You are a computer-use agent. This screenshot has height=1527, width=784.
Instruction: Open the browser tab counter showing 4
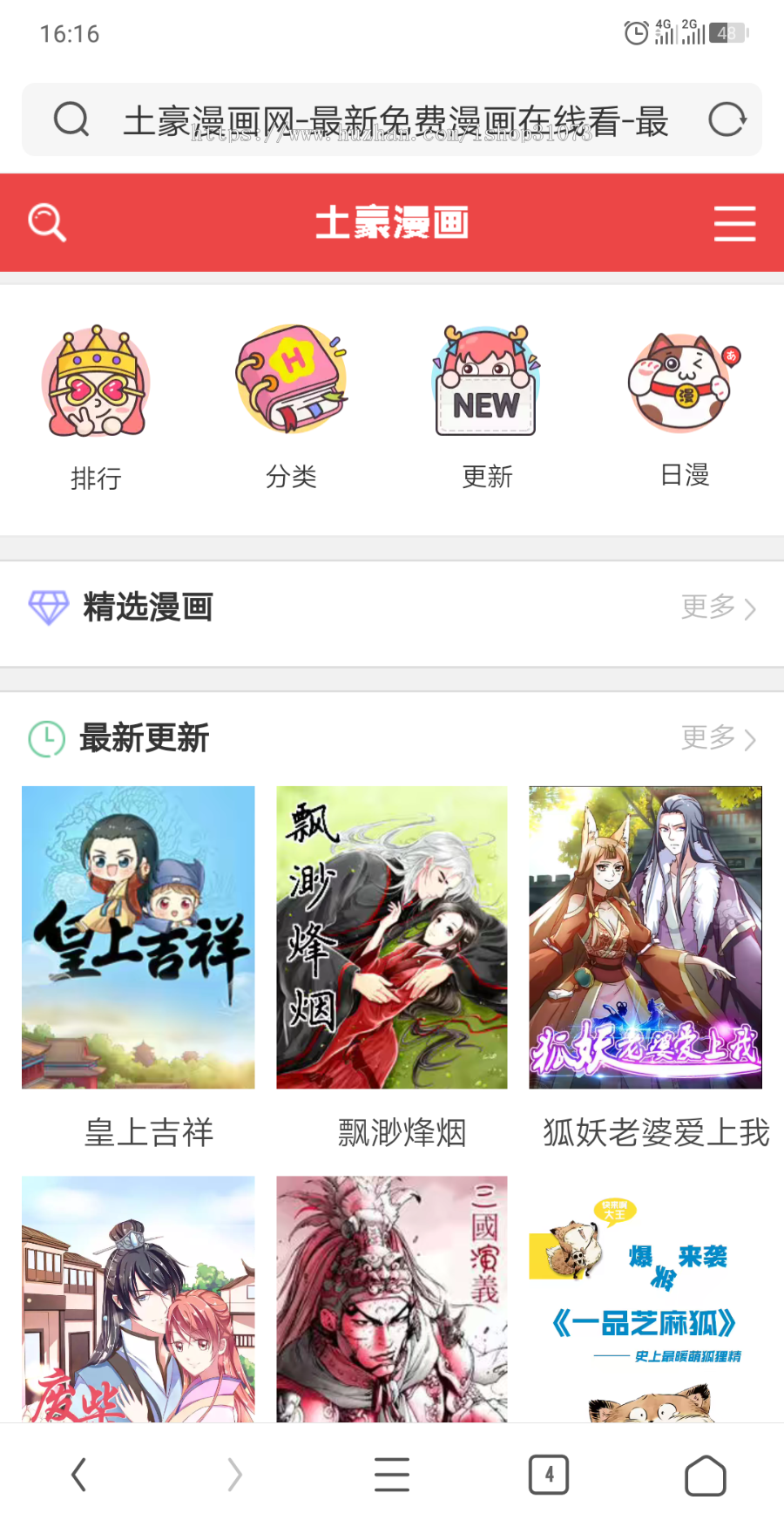click(x=549, y=1475)
